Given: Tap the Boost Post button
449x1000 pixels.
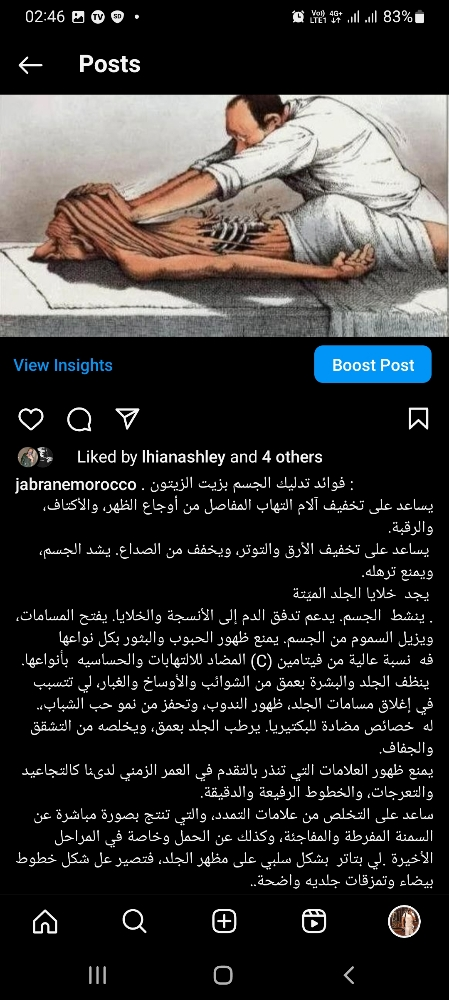Looking at the screenshot, I should pos(373,365).
